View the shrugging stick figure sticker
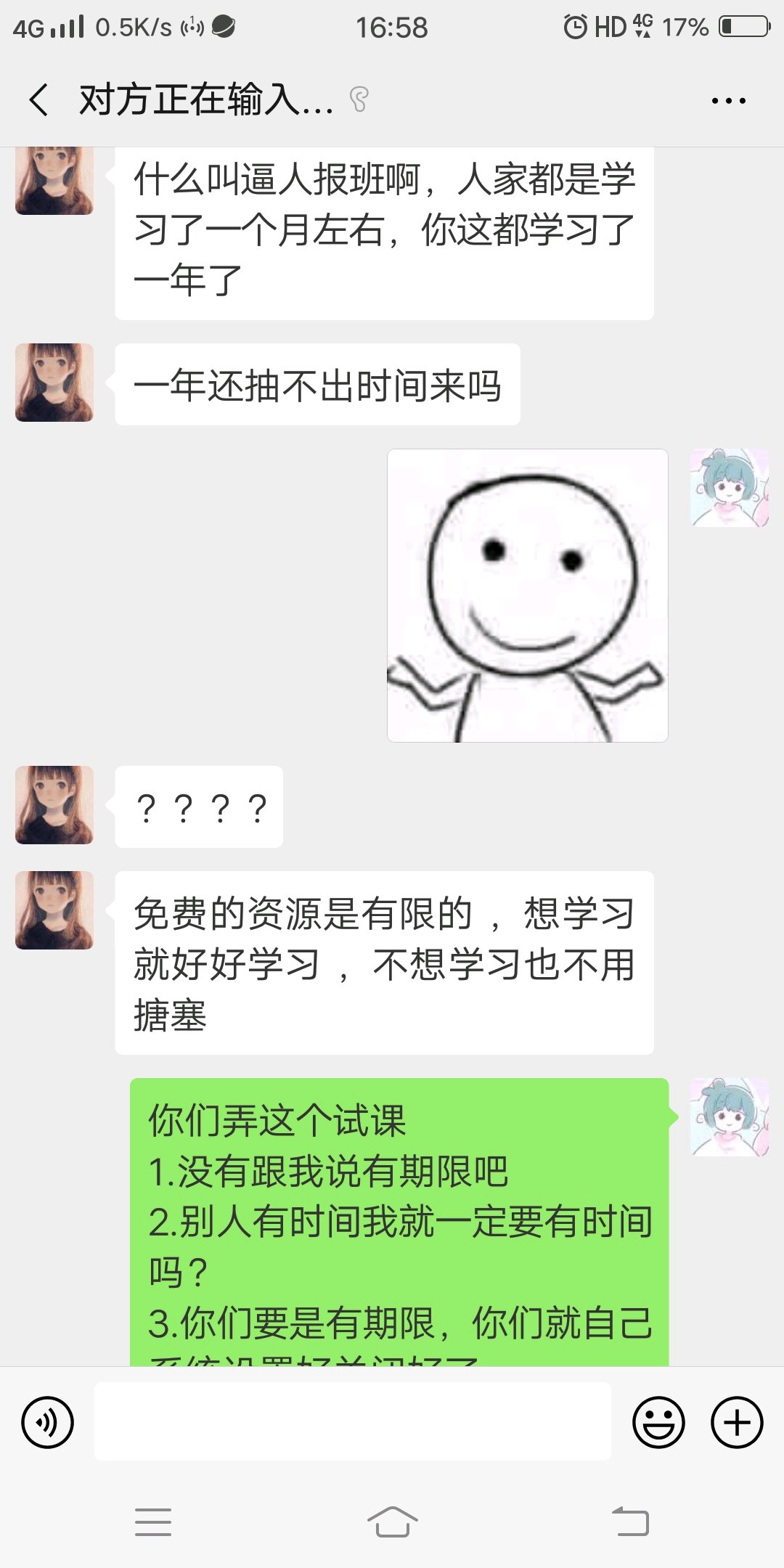This screenshot has height=1568, width=784. coord(528,595)
